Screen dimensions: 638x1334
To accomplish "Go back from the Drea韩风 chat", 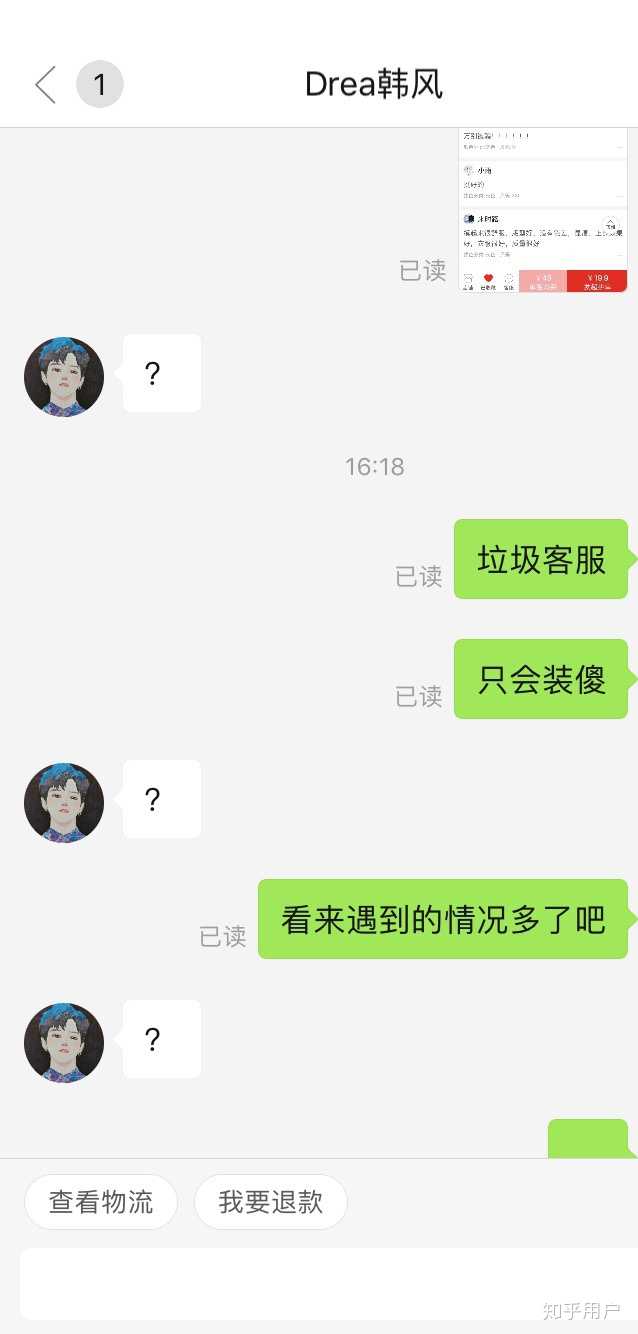I will coord(46,85).
